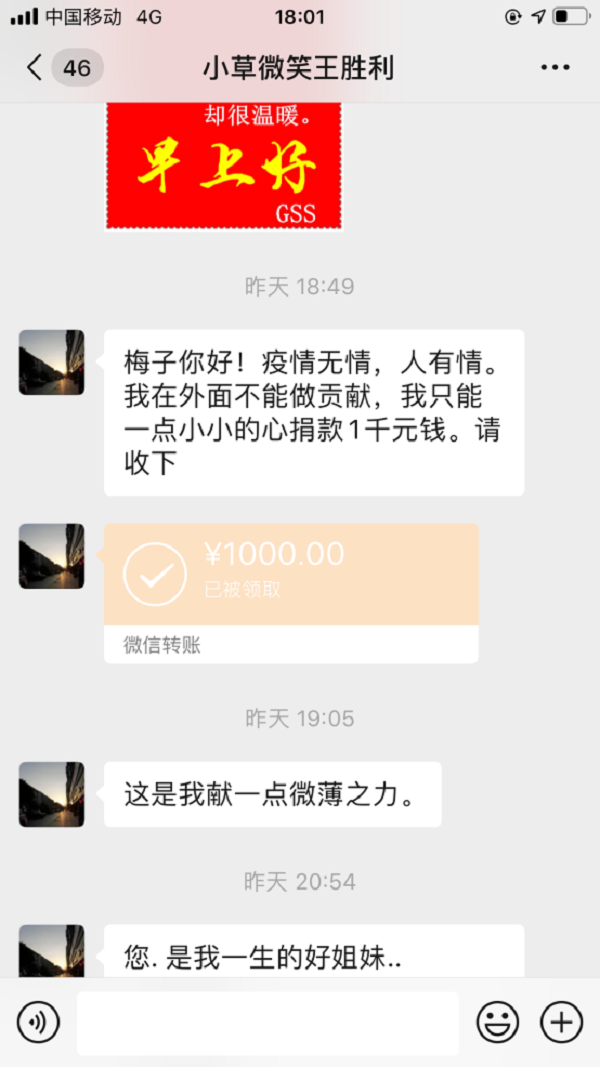This screenshot has width=600, height=1067.
Task: Open the emoji sticker panel
Action: pyautogui.click(x=497, y=1022)
